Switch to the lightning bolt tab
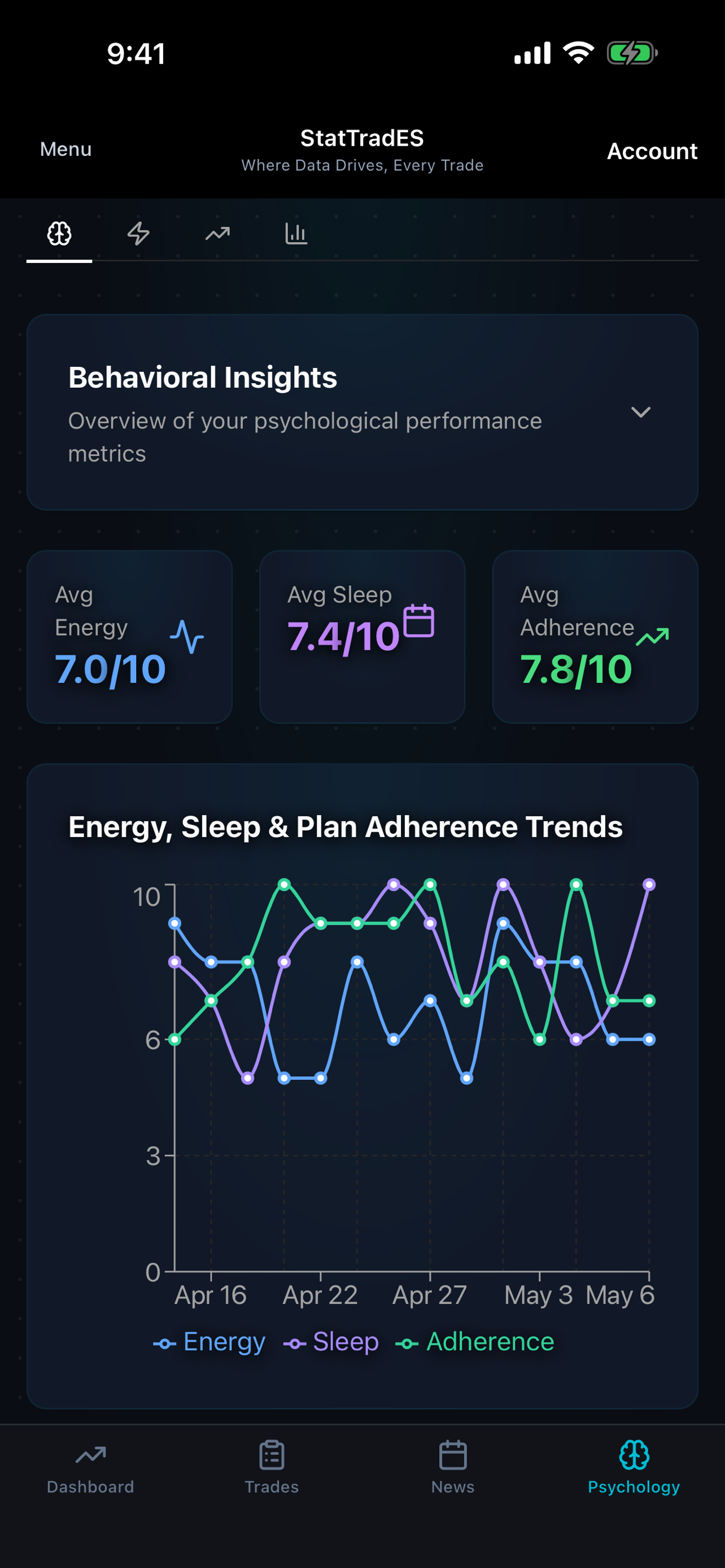This screenshot has width=725, height=1568. (138, 234)
